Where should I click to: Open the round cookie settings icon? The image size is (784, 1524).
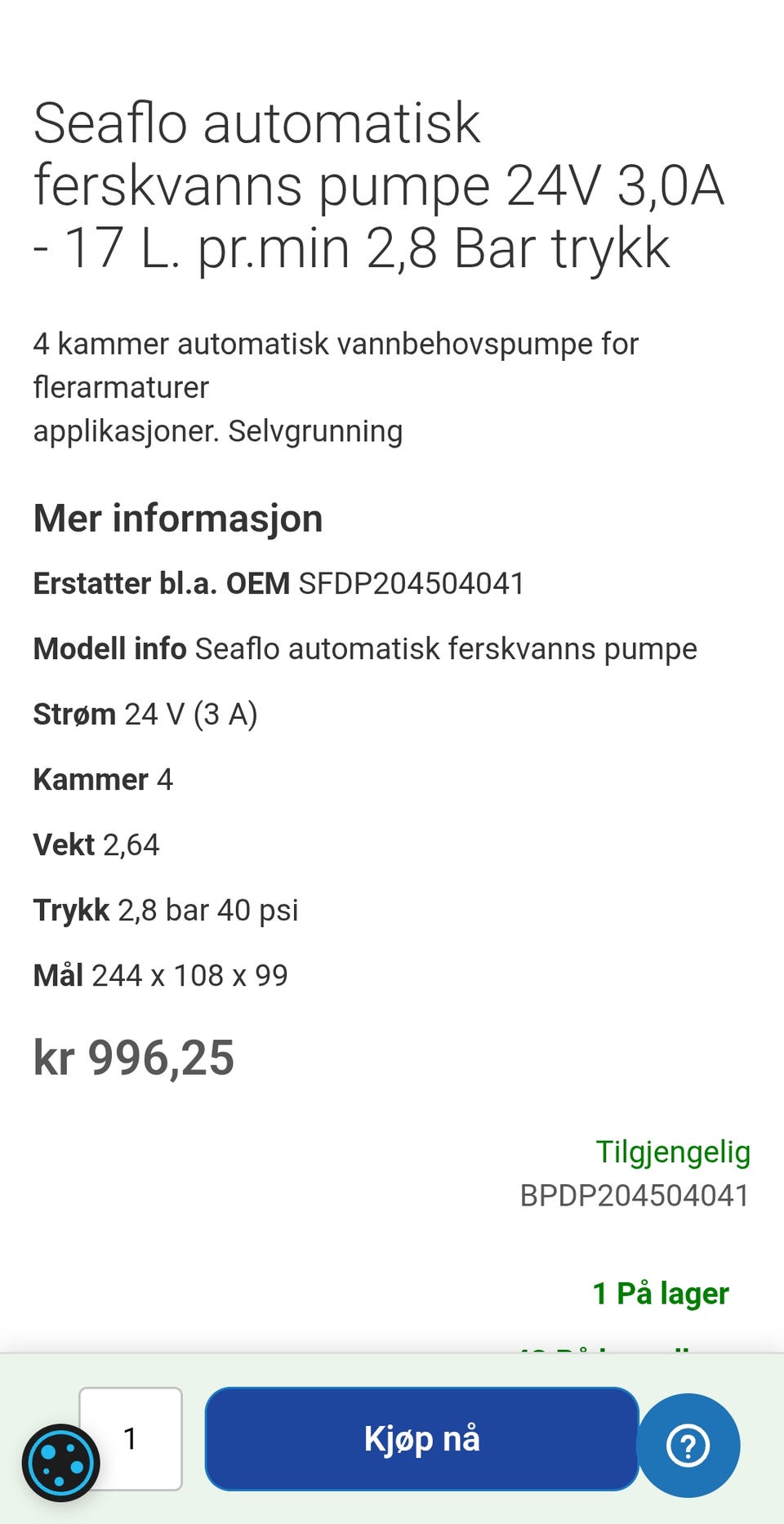pyautogui.click(x=61, y=1463)
